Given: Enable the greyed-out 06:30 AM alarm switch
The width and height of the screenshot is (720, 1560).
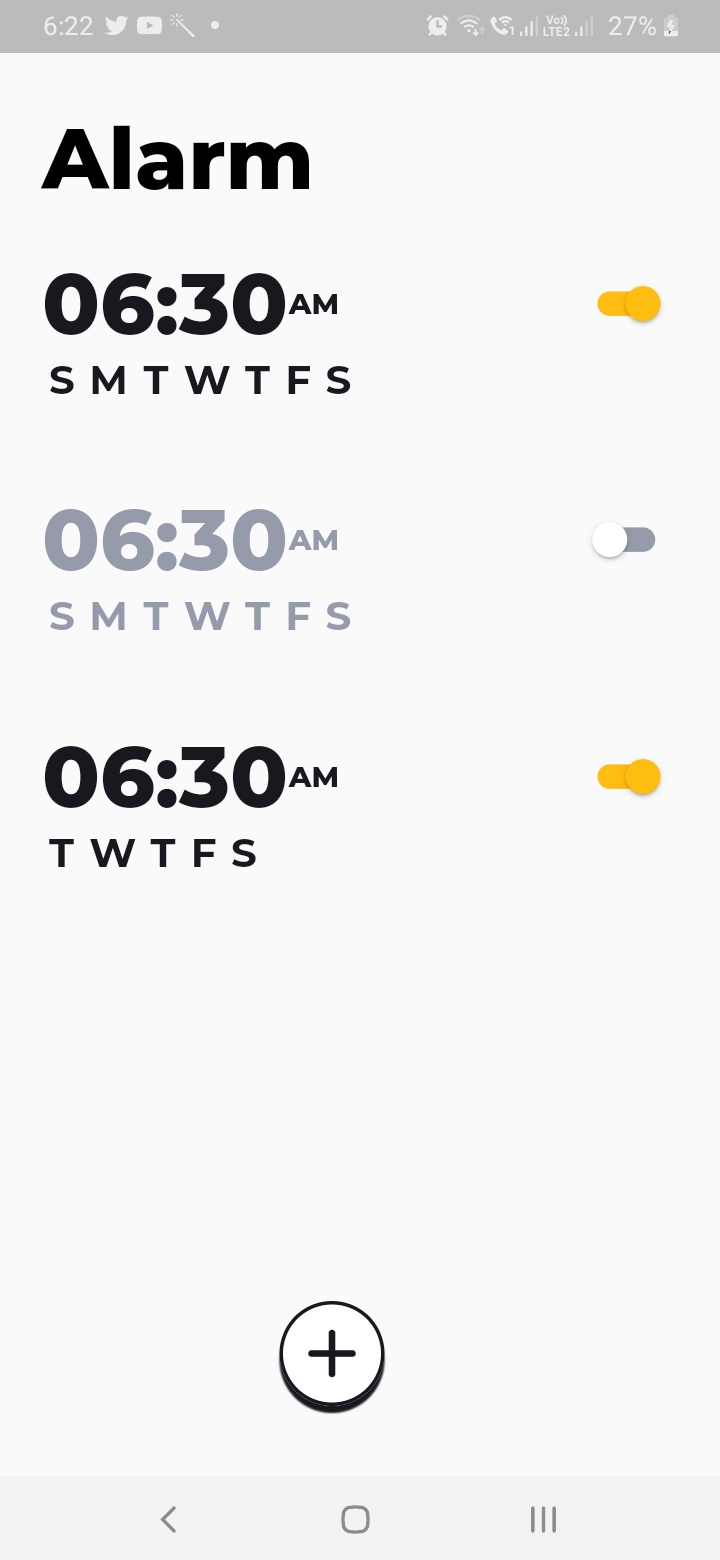Looking at the screenshot, I should click(x=624, y=540).
